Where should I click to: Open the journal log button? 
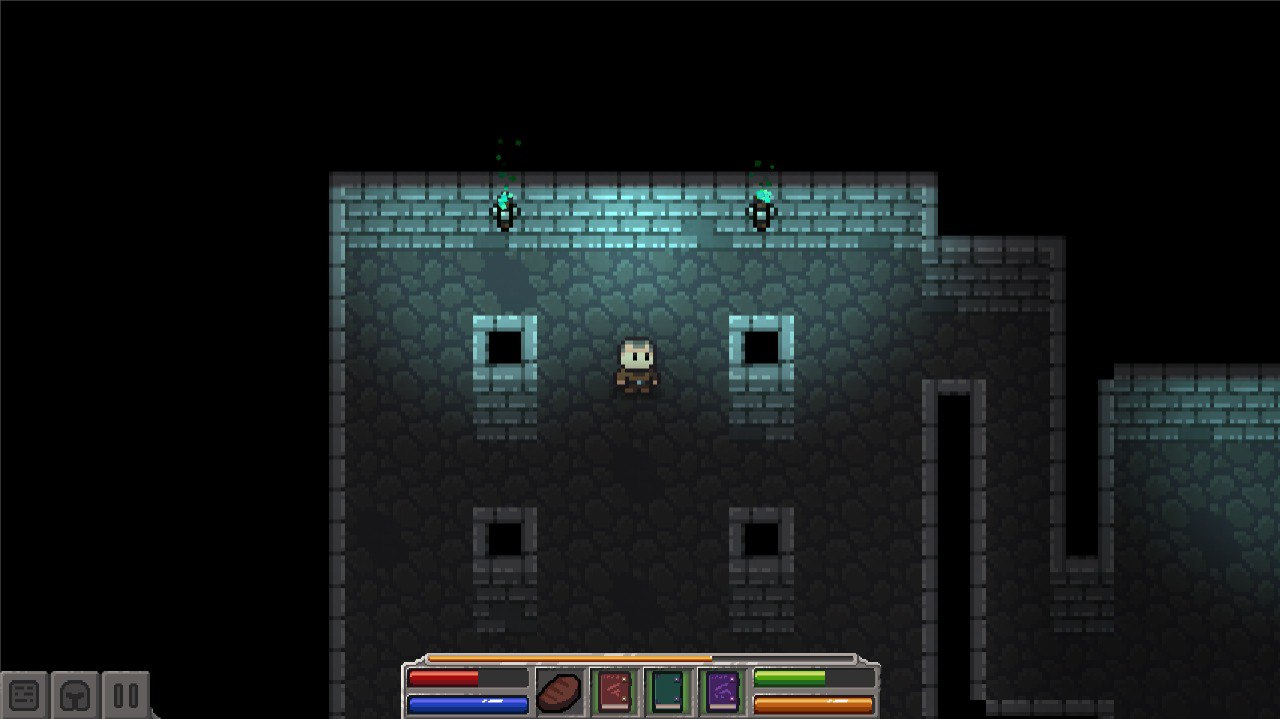24,695
